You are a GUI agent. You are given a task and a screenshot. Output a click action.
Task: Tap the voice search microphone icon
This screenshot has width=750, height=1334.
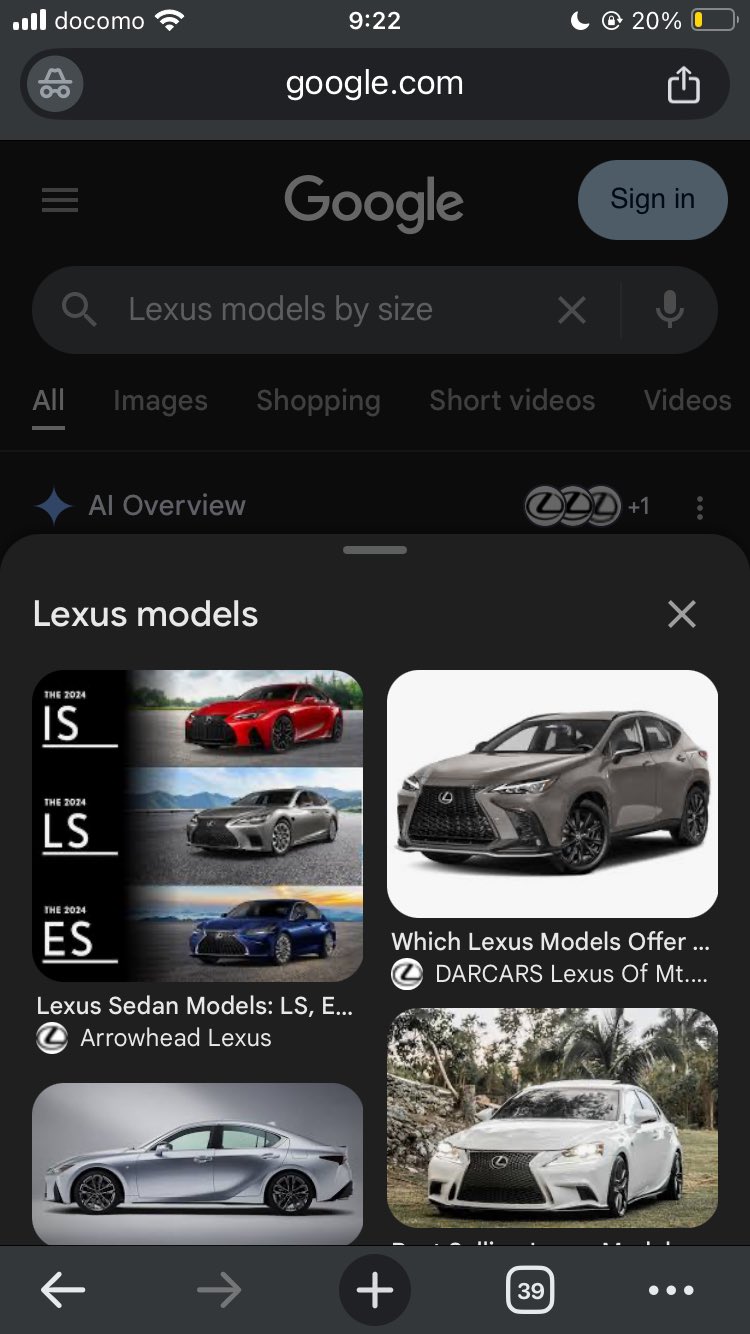coord(669,310)
